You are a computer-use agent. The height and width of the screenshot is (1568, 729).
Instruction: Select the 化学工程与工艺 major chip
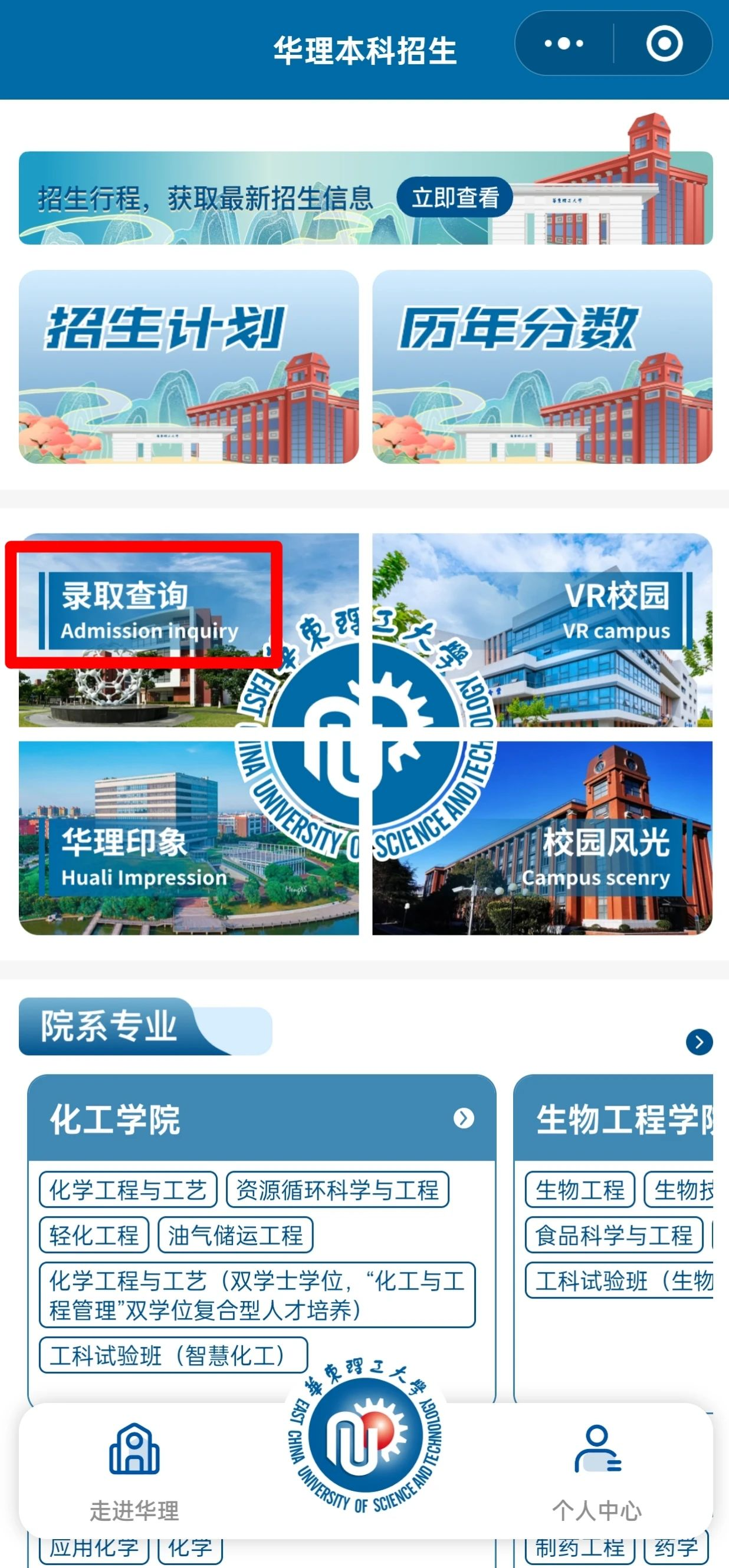(128, 1190)
